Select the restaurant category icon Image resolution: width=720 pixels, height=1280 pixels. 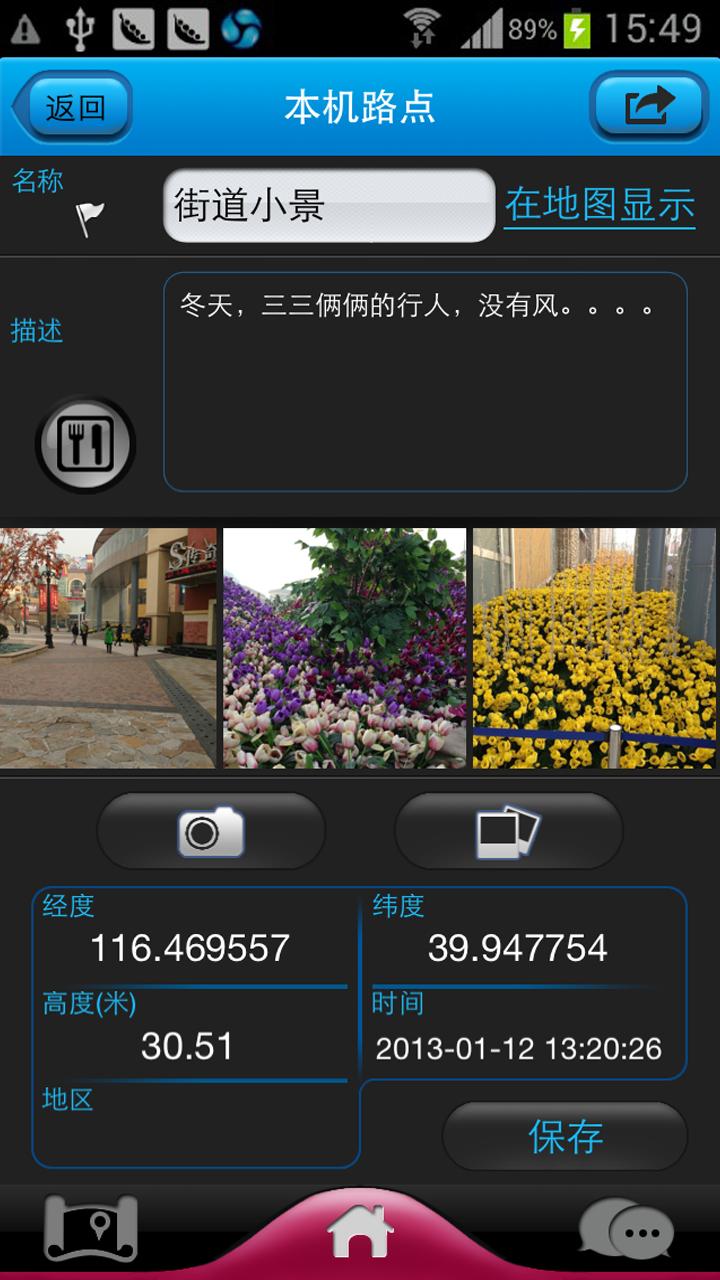tap(85, 444)
